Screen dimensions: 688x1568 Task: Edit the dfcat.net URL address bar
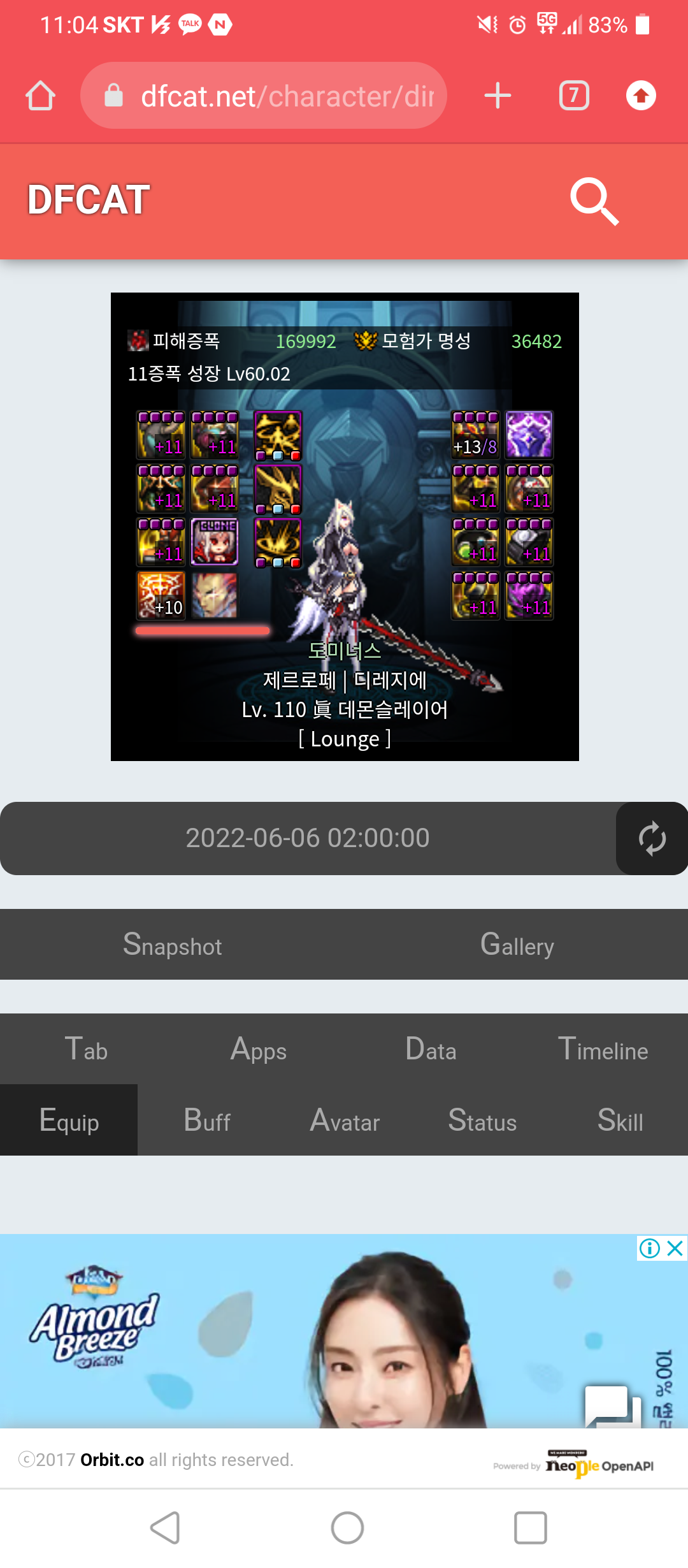point(274,96)
